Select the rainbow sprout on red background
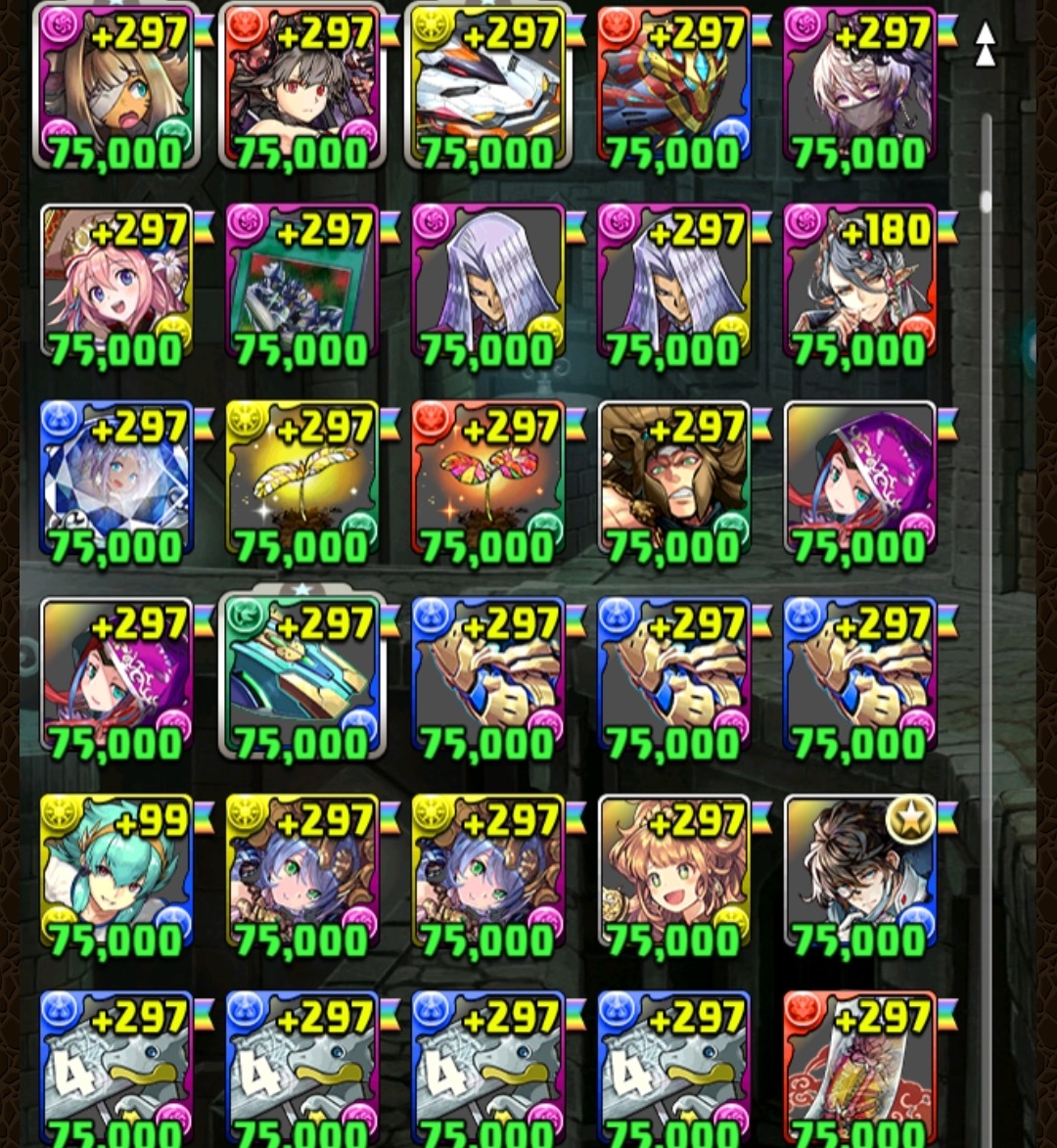This screenshot has width=1057, height=1148. (x=487, y=482)
